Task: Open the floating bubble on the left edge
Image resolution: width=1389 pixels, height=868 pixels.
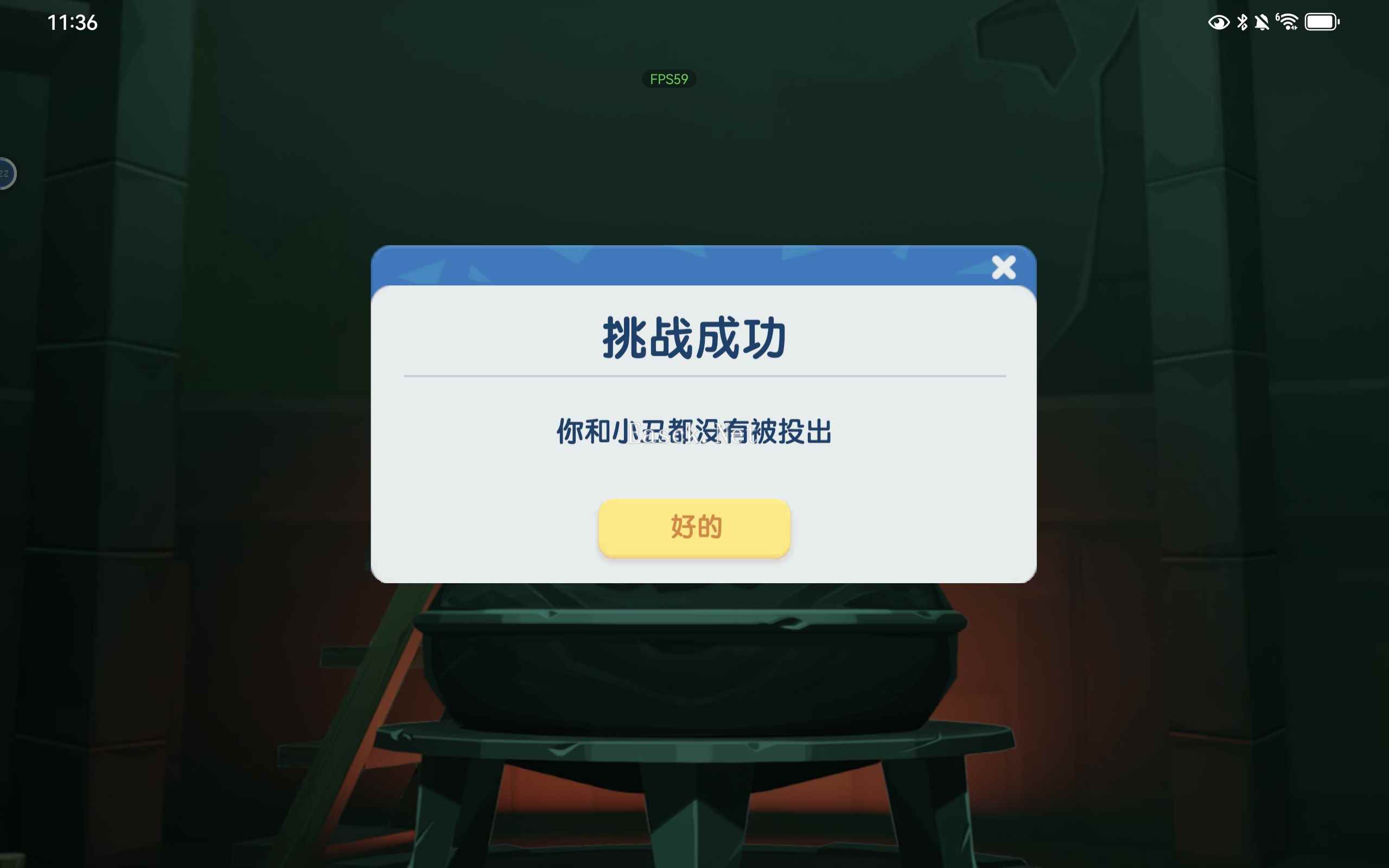Action: 6,174
